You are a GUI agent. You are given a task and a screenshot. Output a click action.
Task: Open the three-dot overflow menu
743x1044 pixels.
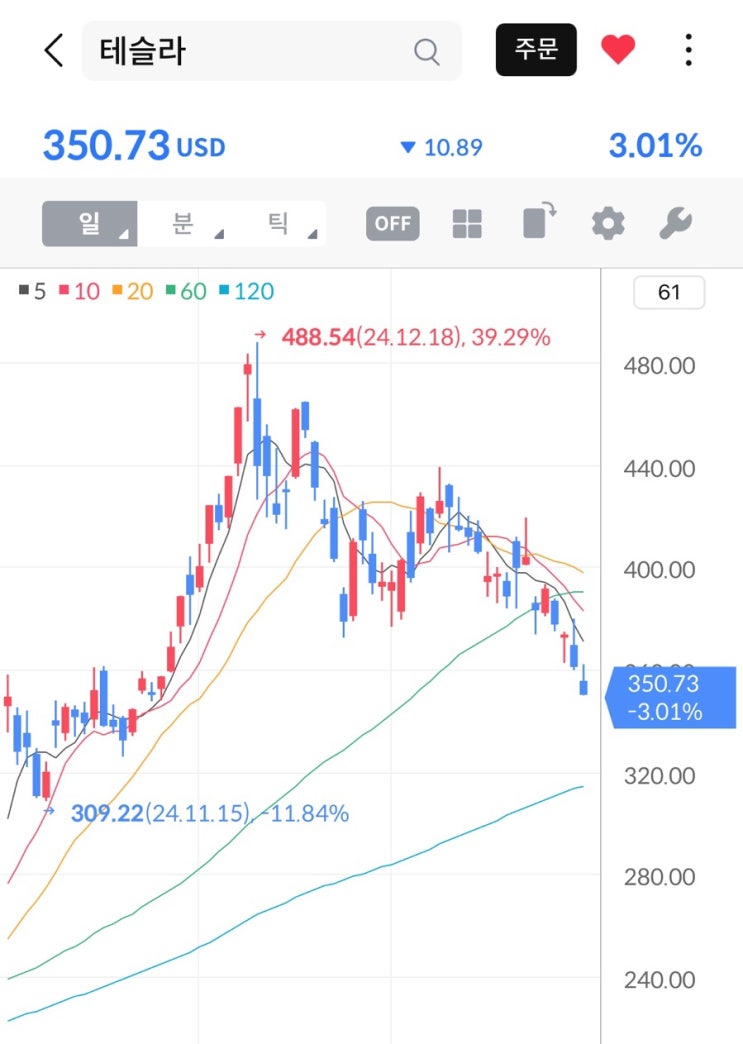688,50
